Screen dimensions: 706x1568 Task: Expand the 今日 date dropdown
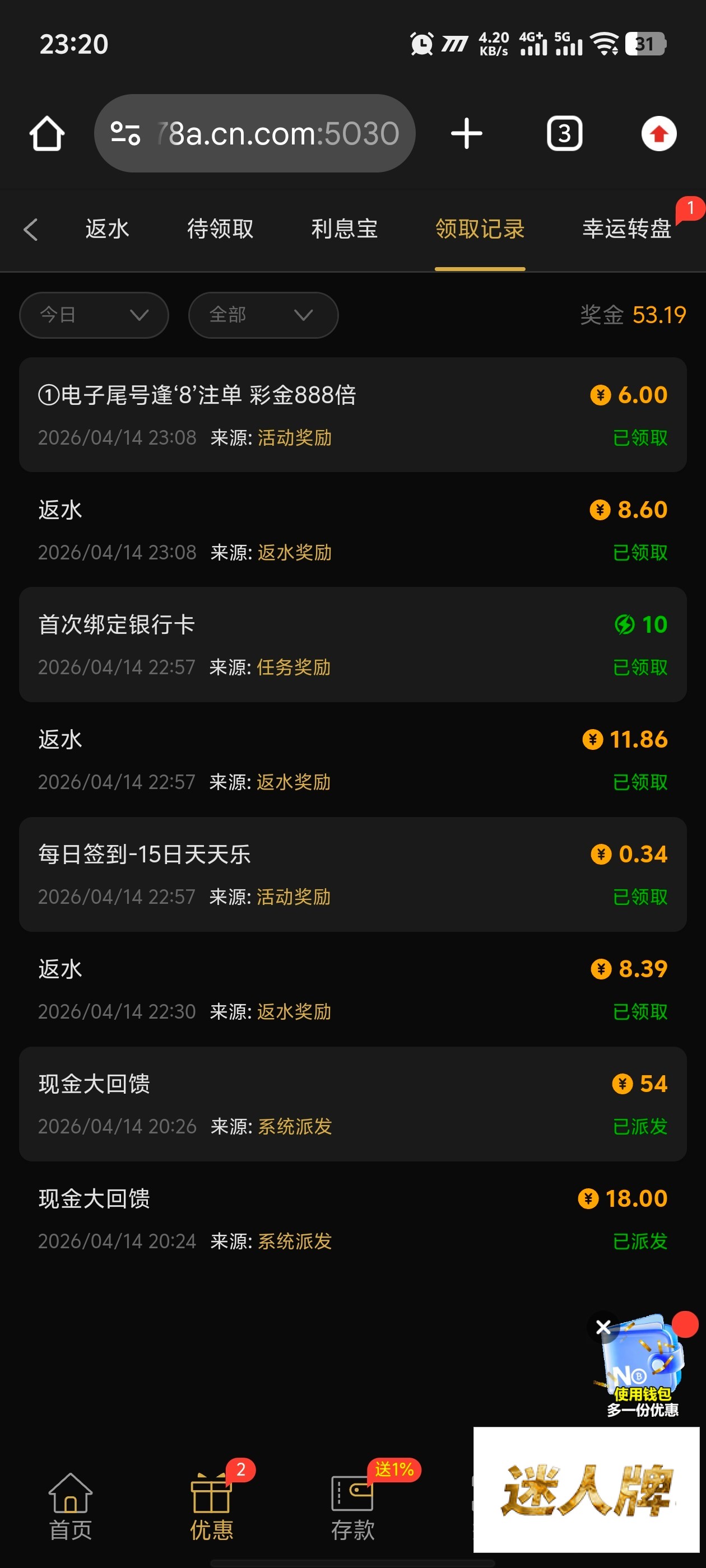click(x=94, y=315)
